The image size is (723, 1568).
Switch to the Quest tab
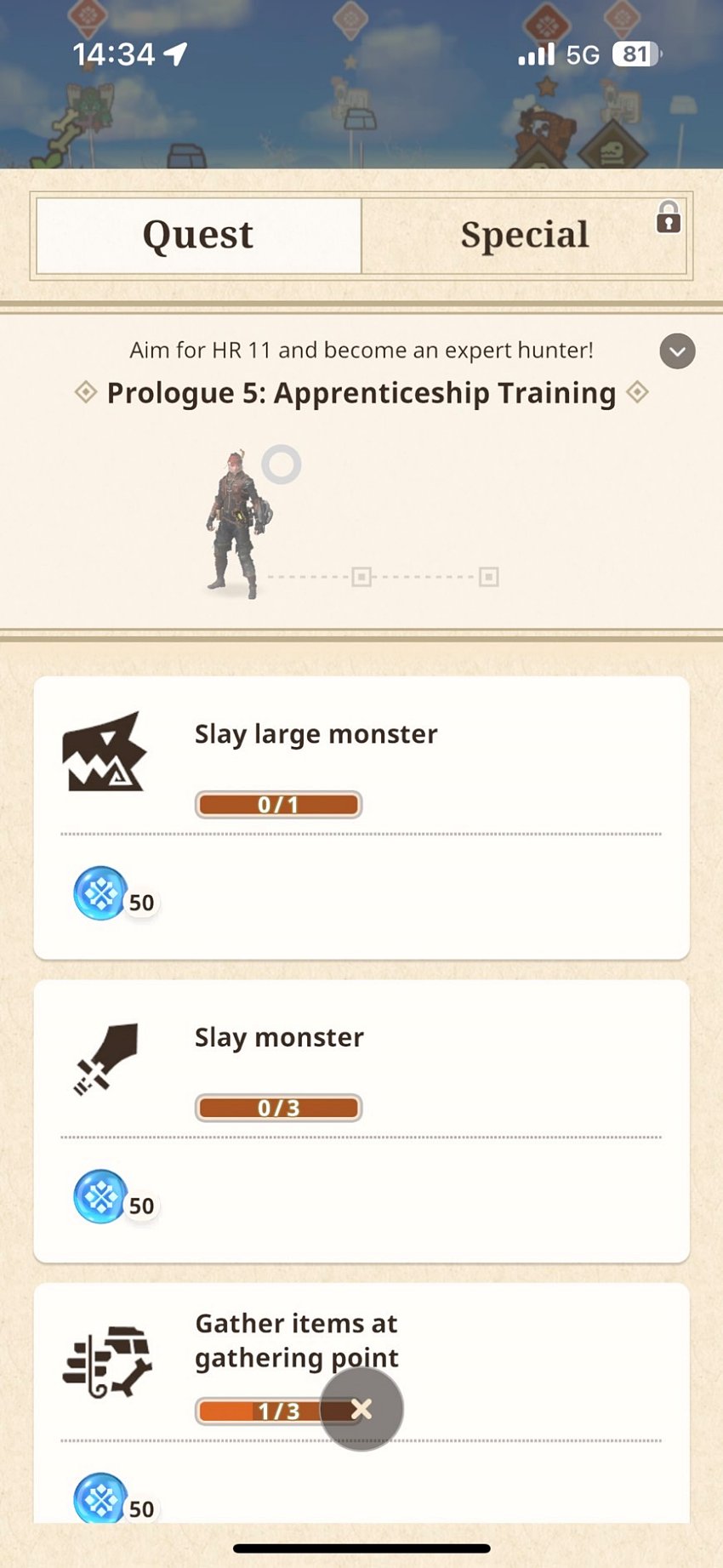pyautogui.click(x=198, y=236)
